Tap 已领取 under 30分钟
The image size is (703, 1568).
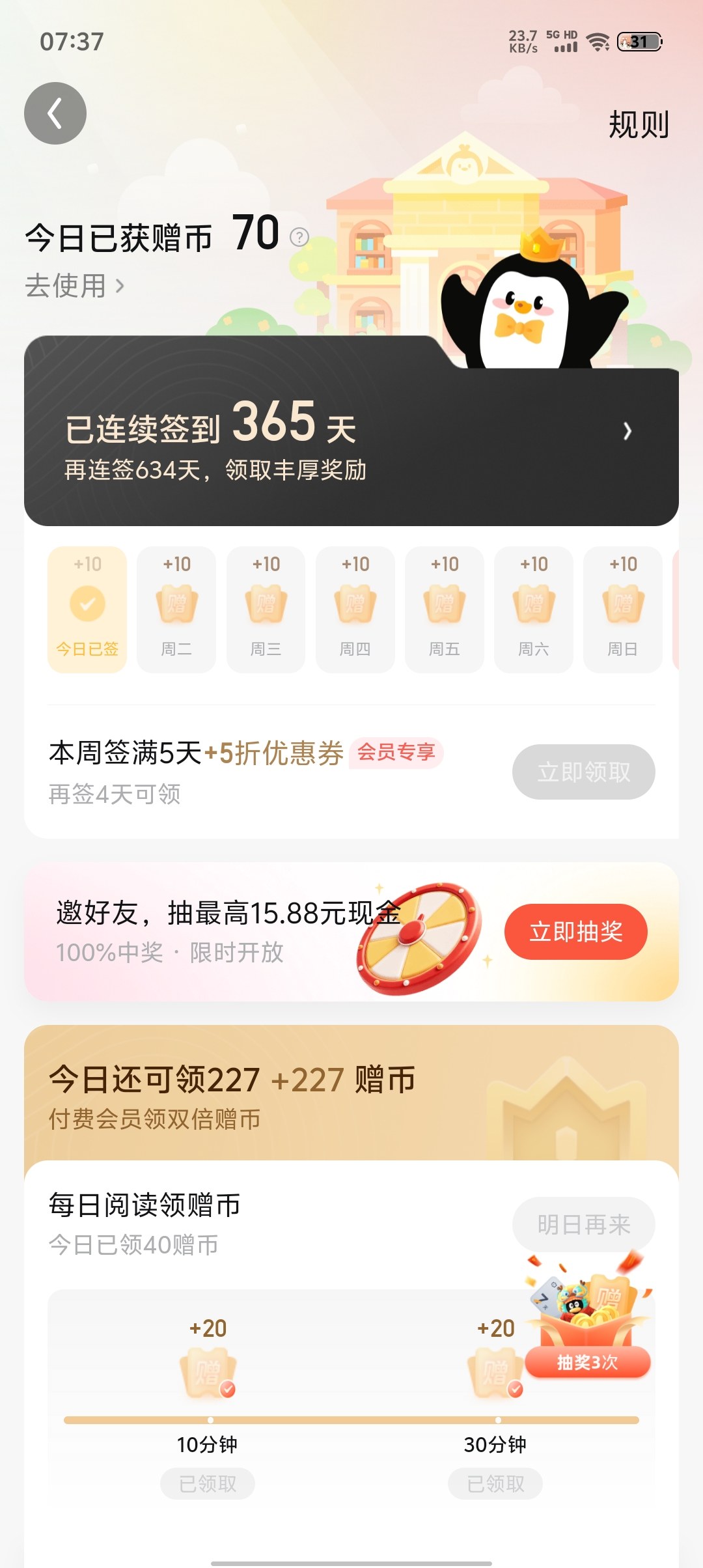[x=495, y=1483]
